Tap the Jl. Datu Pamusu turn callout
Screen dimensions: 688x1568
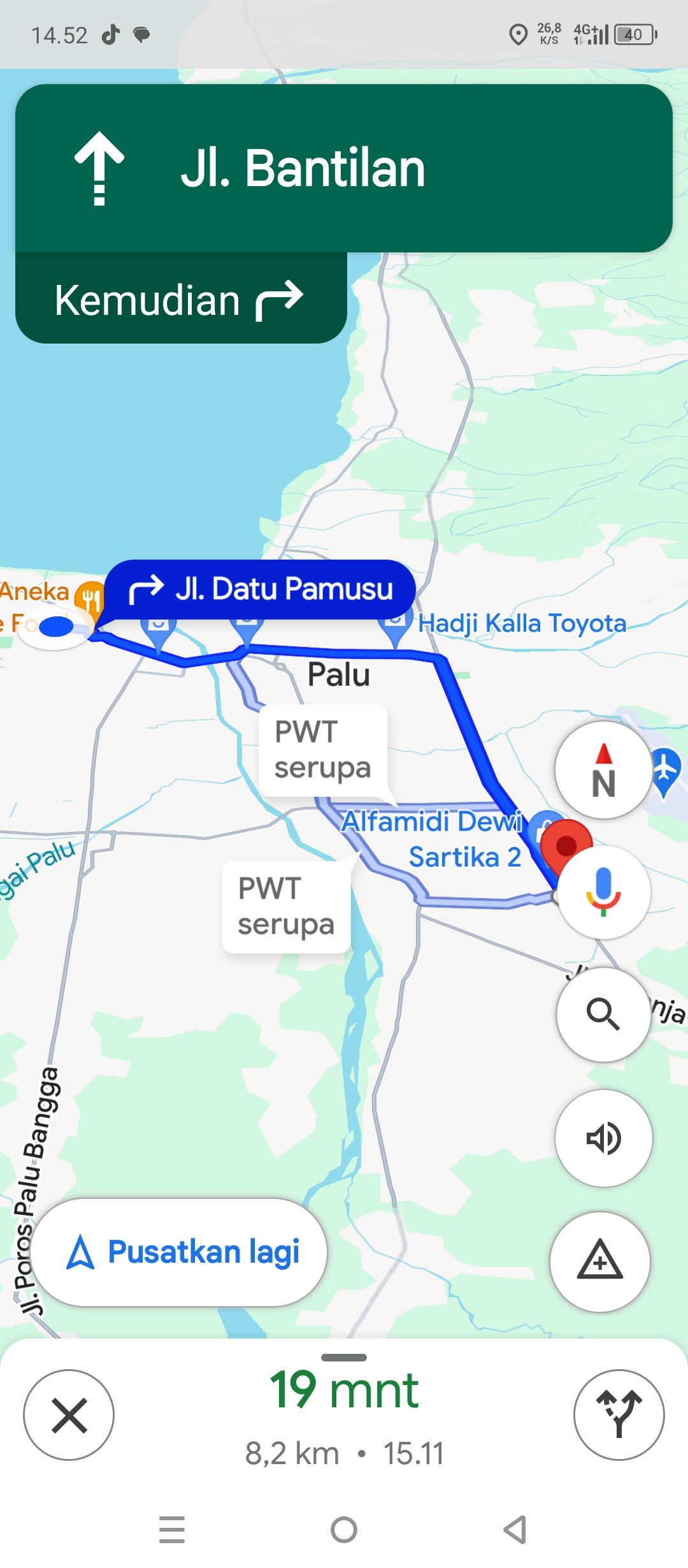260,590
